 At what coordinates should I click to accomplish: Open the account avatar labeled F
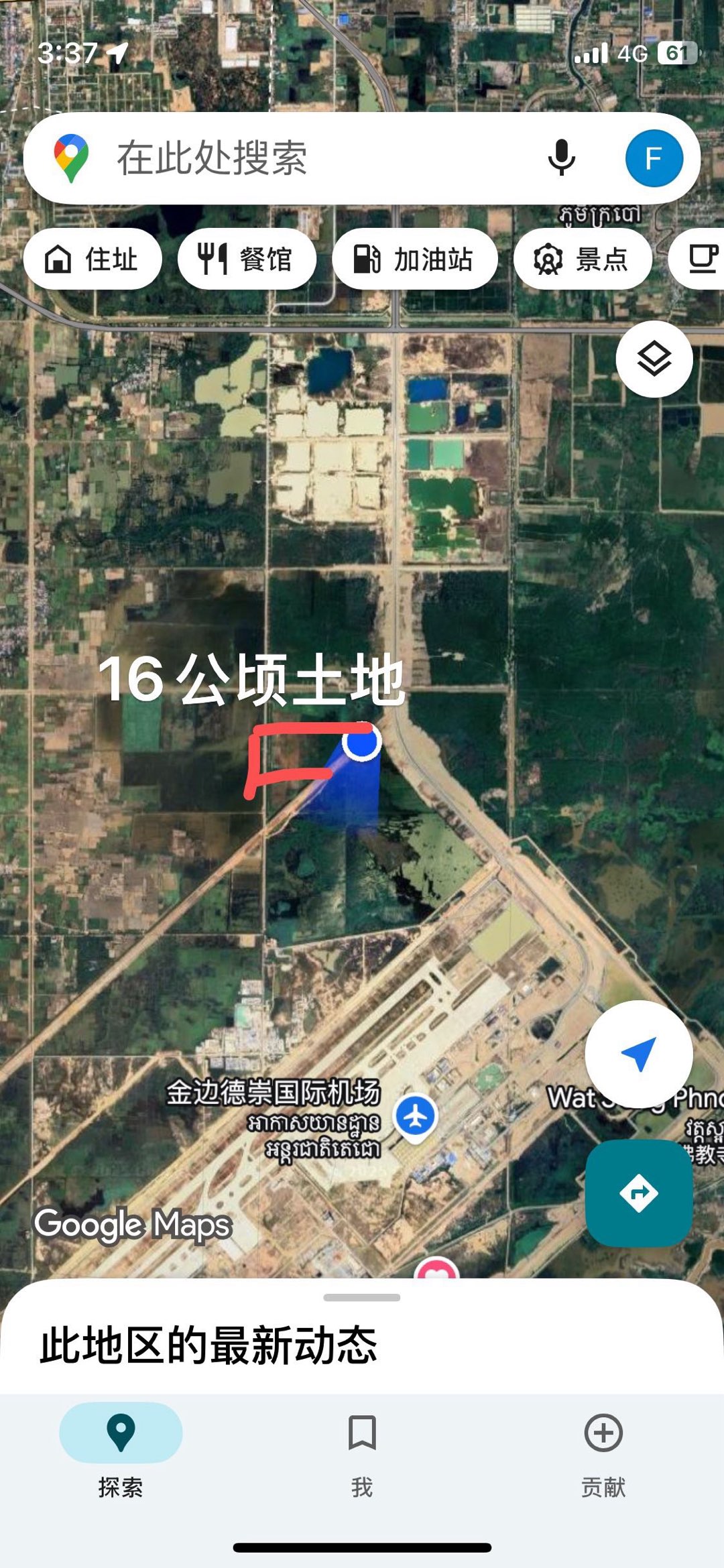(654, 158)
